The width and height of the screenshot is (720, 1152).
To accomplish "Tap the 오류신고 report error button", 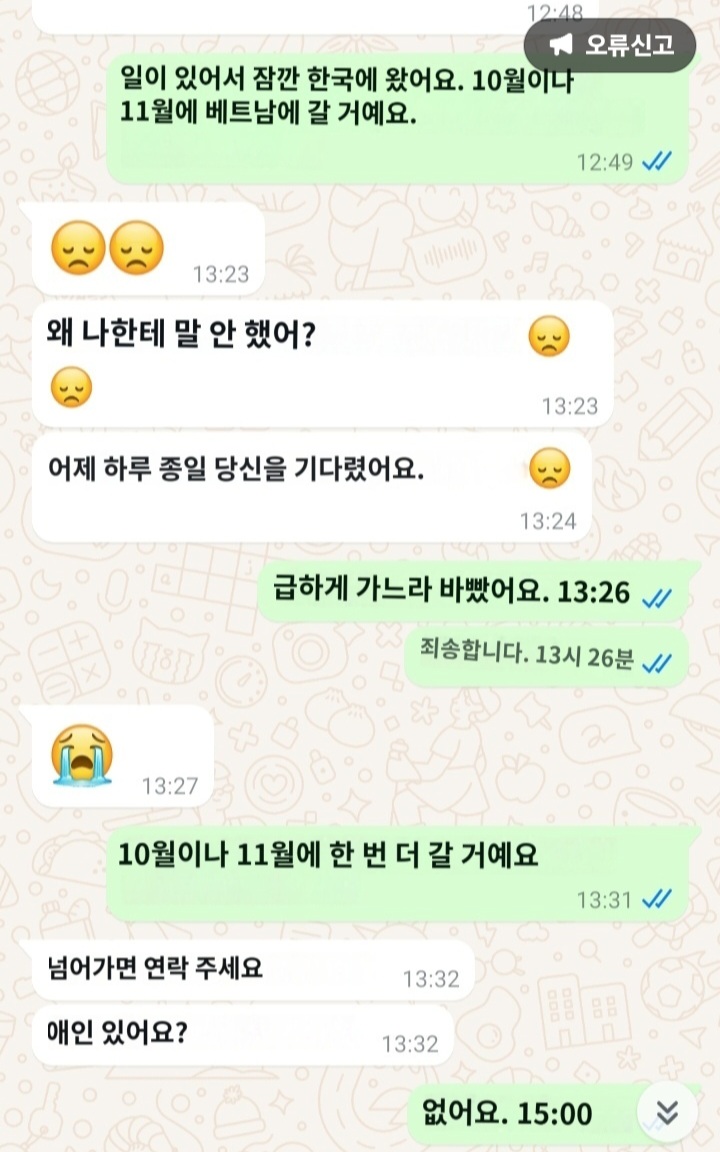I will pos(610,45).
